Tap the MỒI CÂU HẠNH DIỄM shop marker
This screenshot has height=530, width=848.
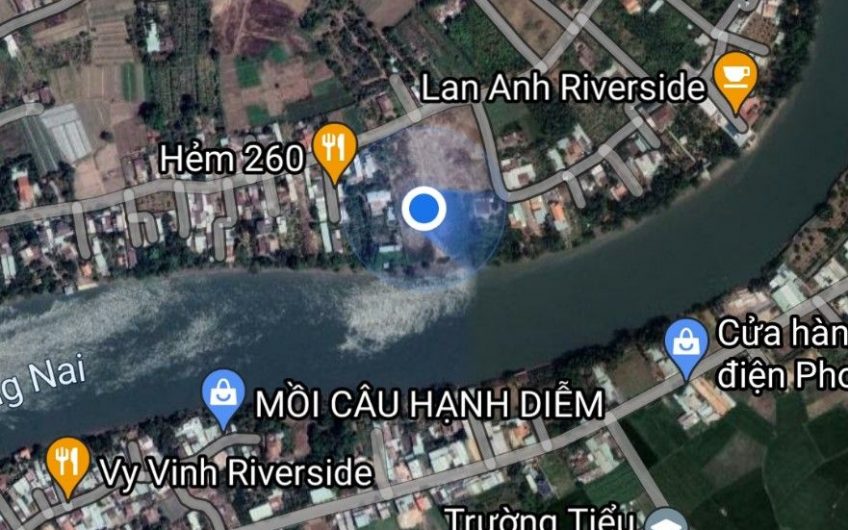click(x=224, y=396)
